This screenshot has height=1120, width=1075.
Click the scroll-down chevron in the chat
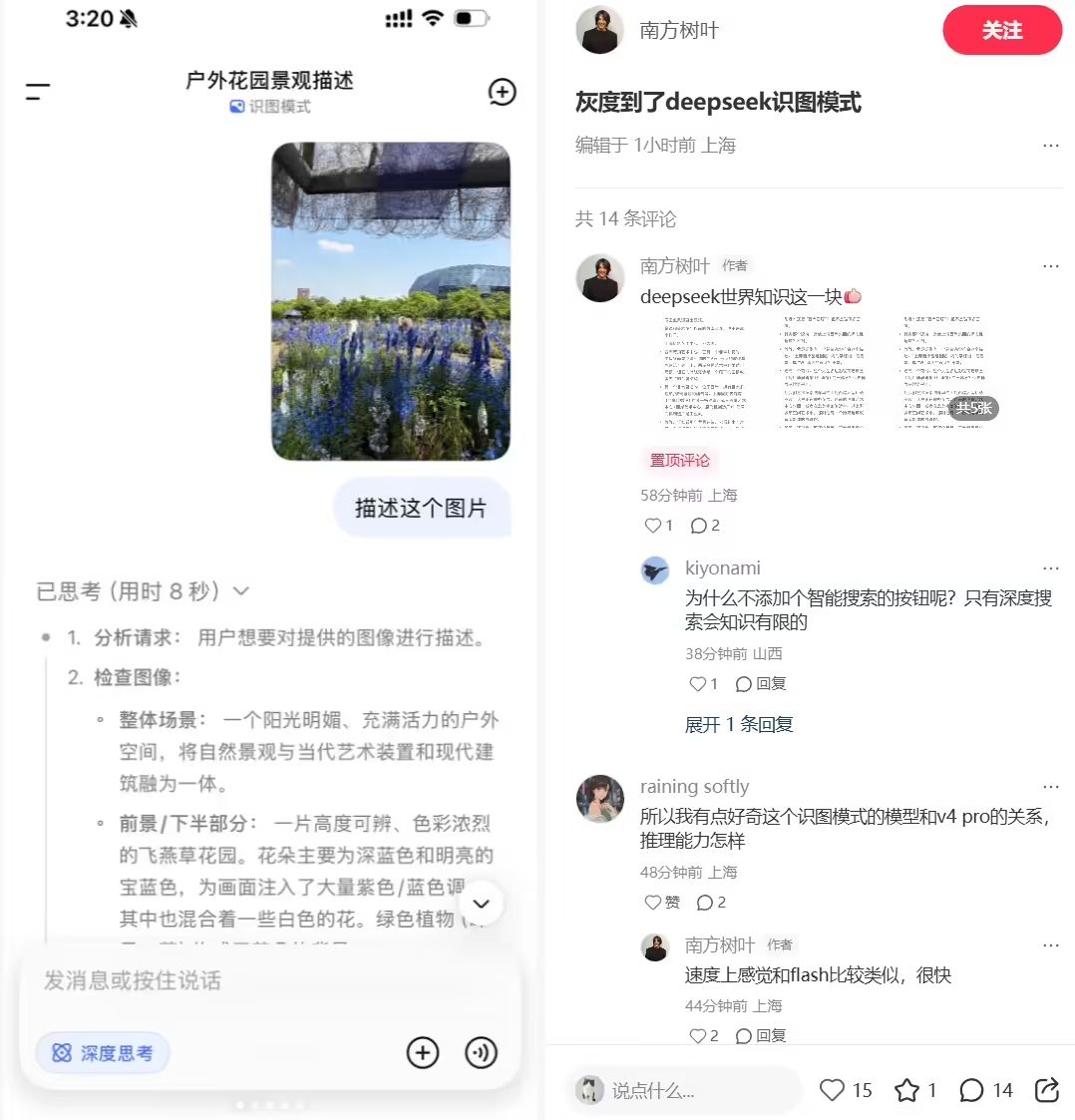pyautogui.click(x=482, y=903)
